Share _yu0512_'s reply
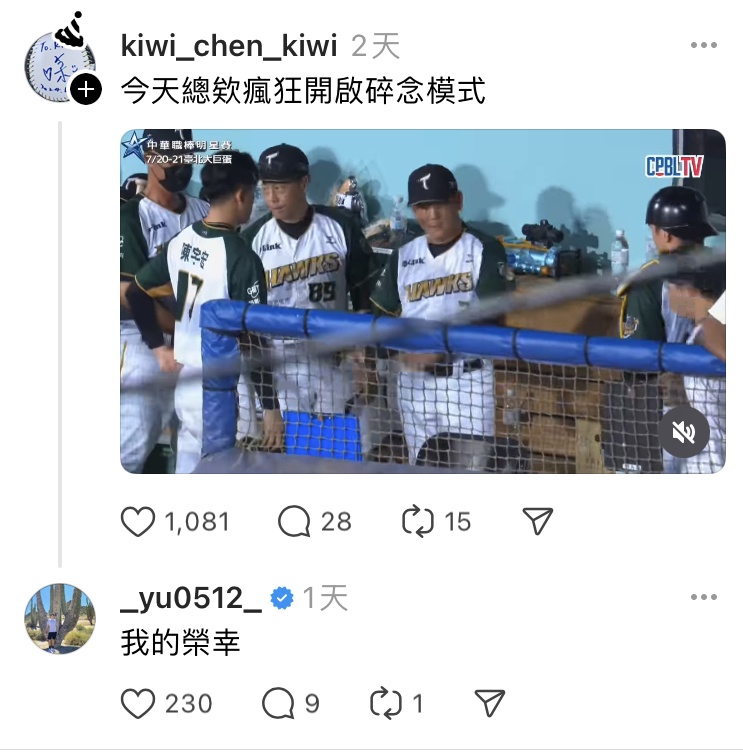The width and height of the screenshot is (743, 752). point(489,704)
